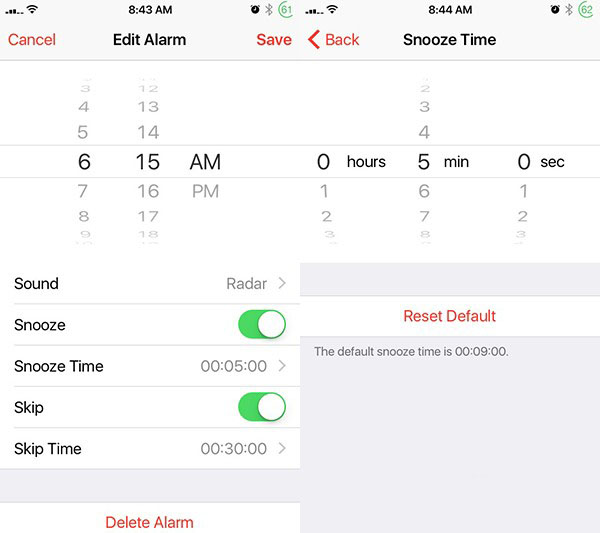Open the Sound setting row
The width and height of the screenshot is (600, 533).
tap(150, 284)
